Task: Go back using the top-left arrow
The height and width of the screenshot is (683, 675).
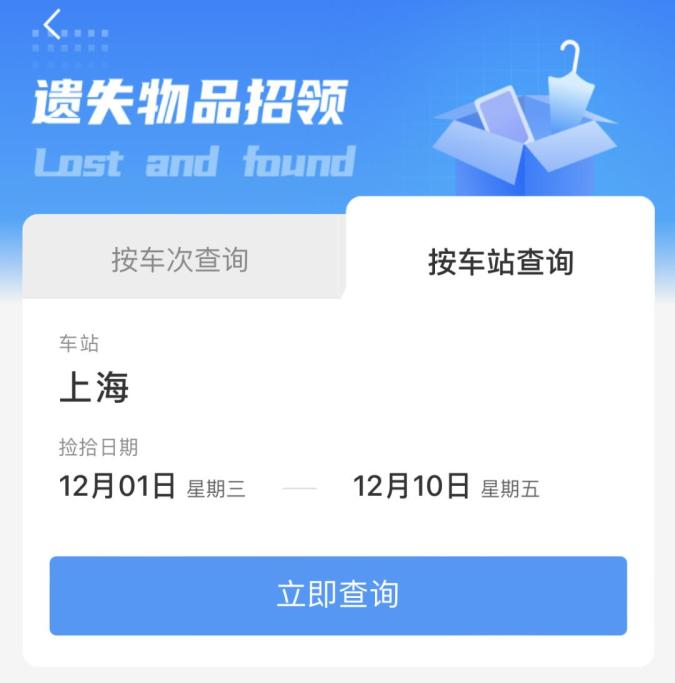Action: 53,22
